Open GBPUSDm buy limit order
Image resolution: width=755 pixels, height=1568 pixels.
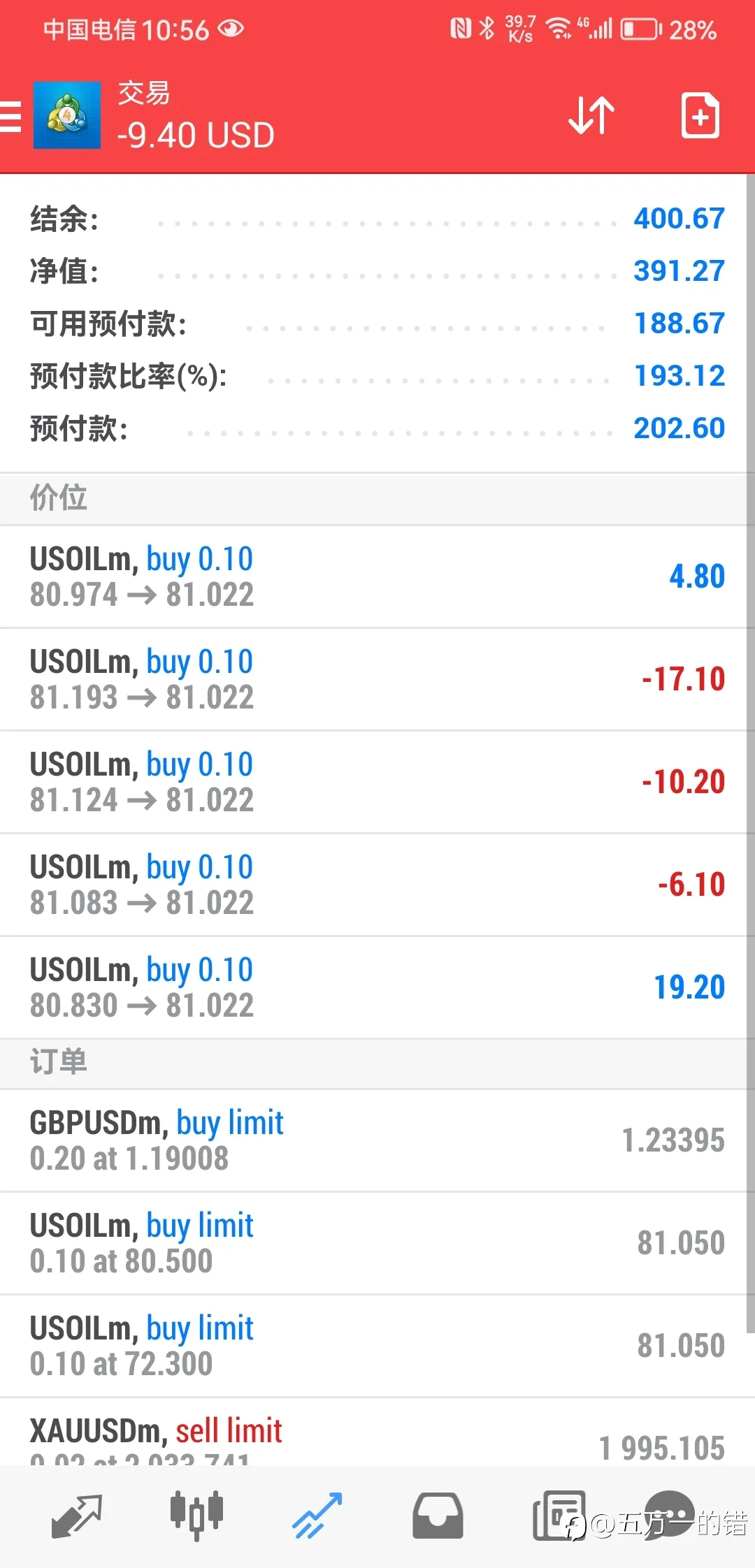tap(377, 1140)
